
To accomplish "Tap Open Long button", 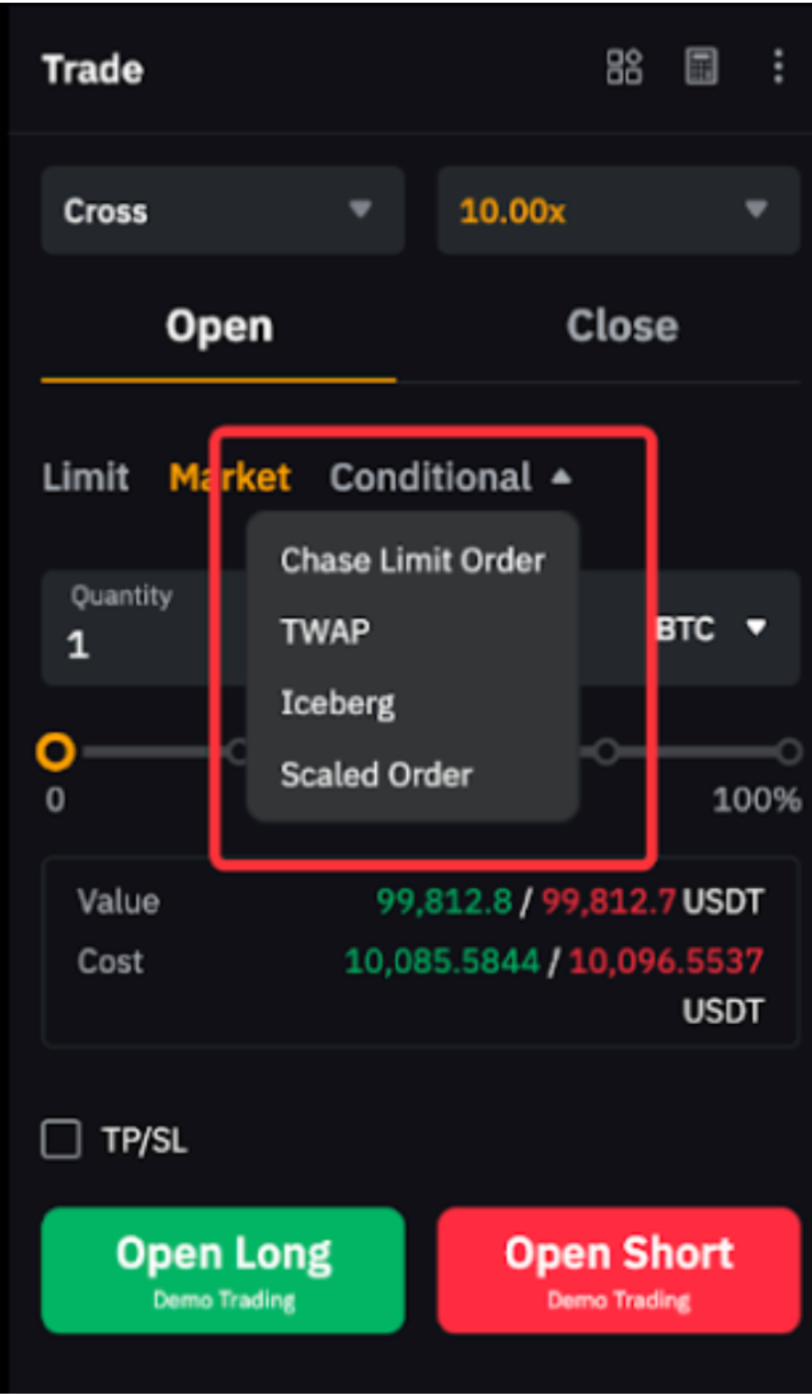I will tap(223, 1269).
